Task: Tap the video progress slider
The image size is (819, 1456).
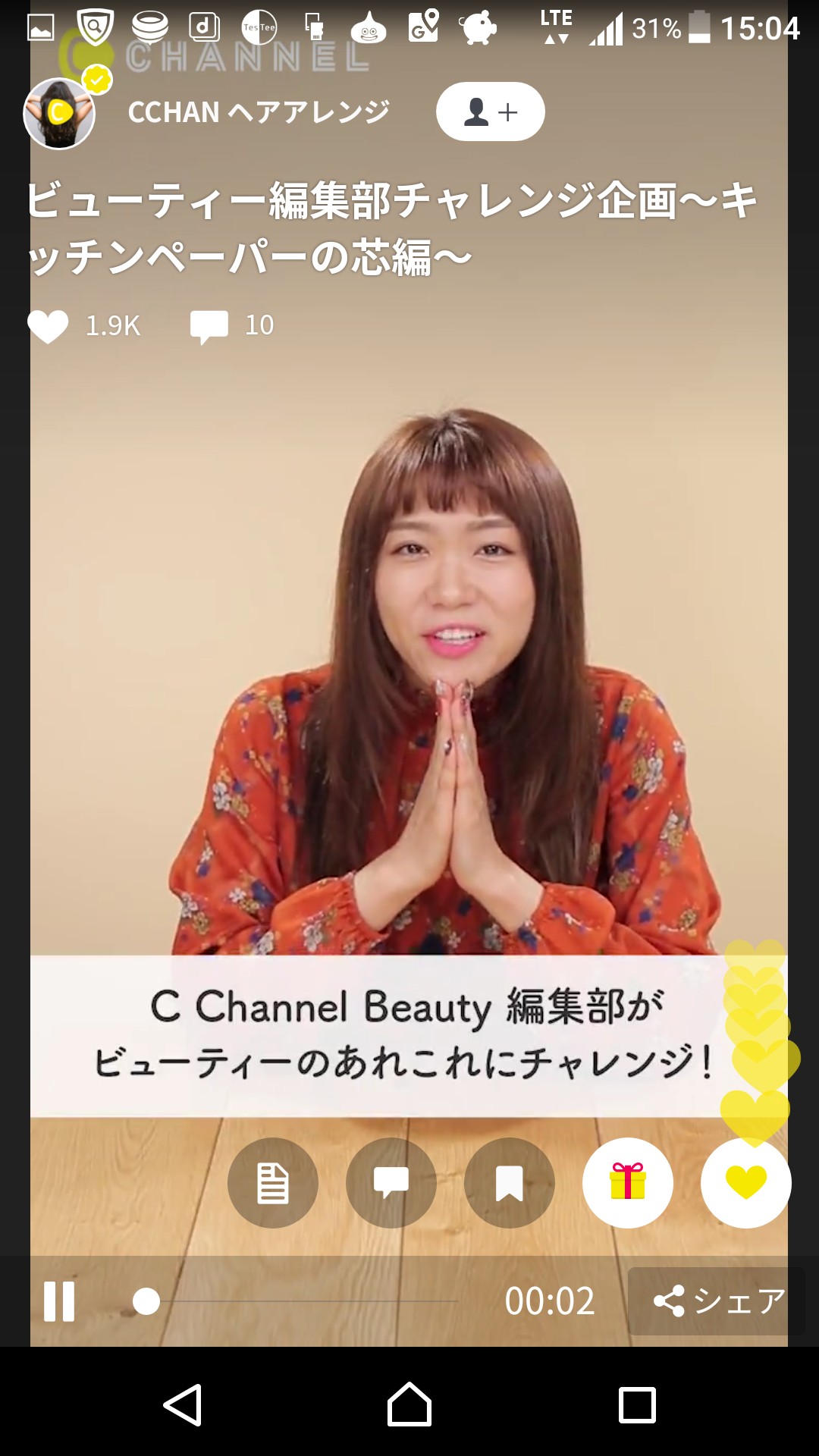Action: (296, 1301)
